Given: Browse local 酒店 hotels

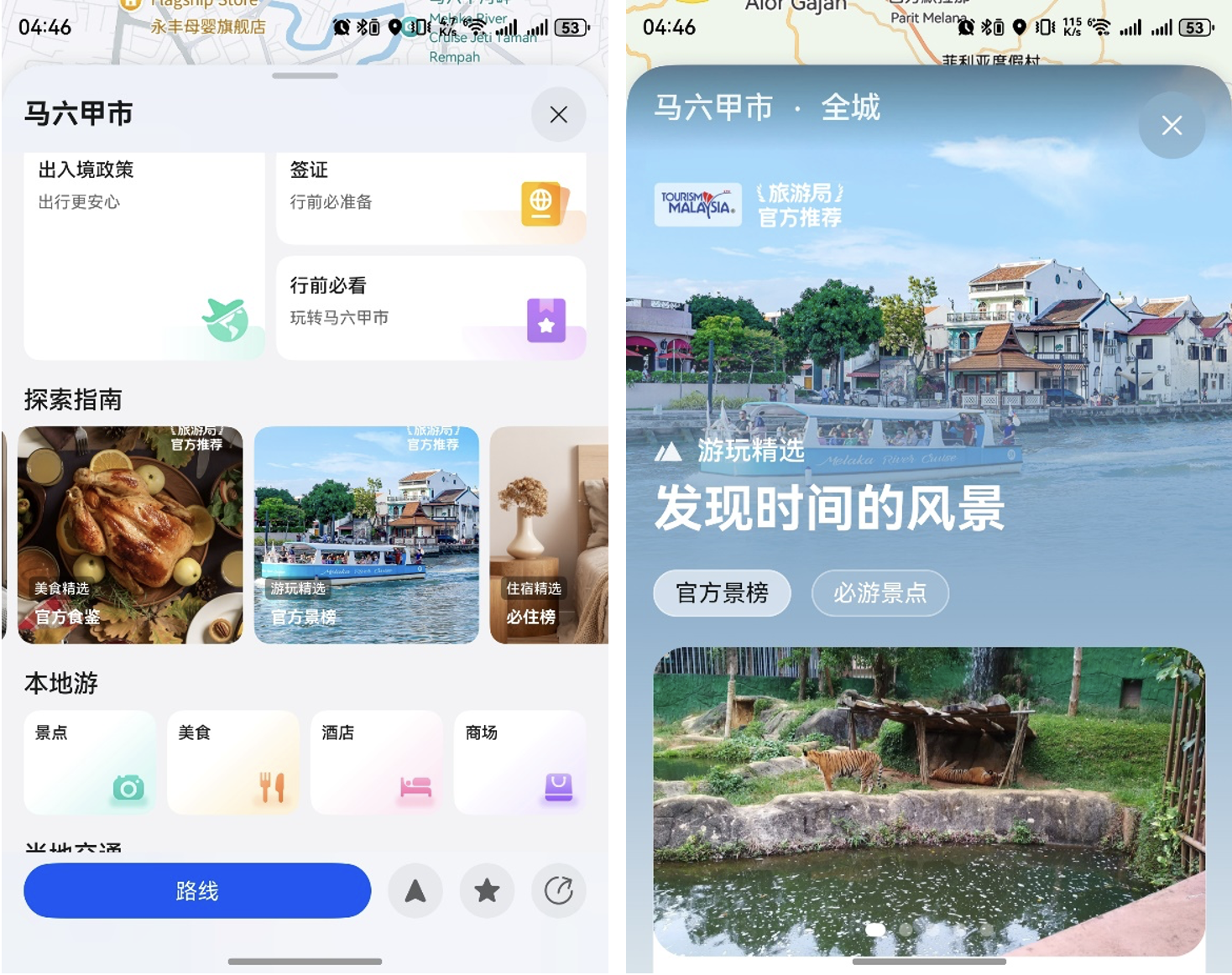Looking at the screenshot, I should point(377,762).
